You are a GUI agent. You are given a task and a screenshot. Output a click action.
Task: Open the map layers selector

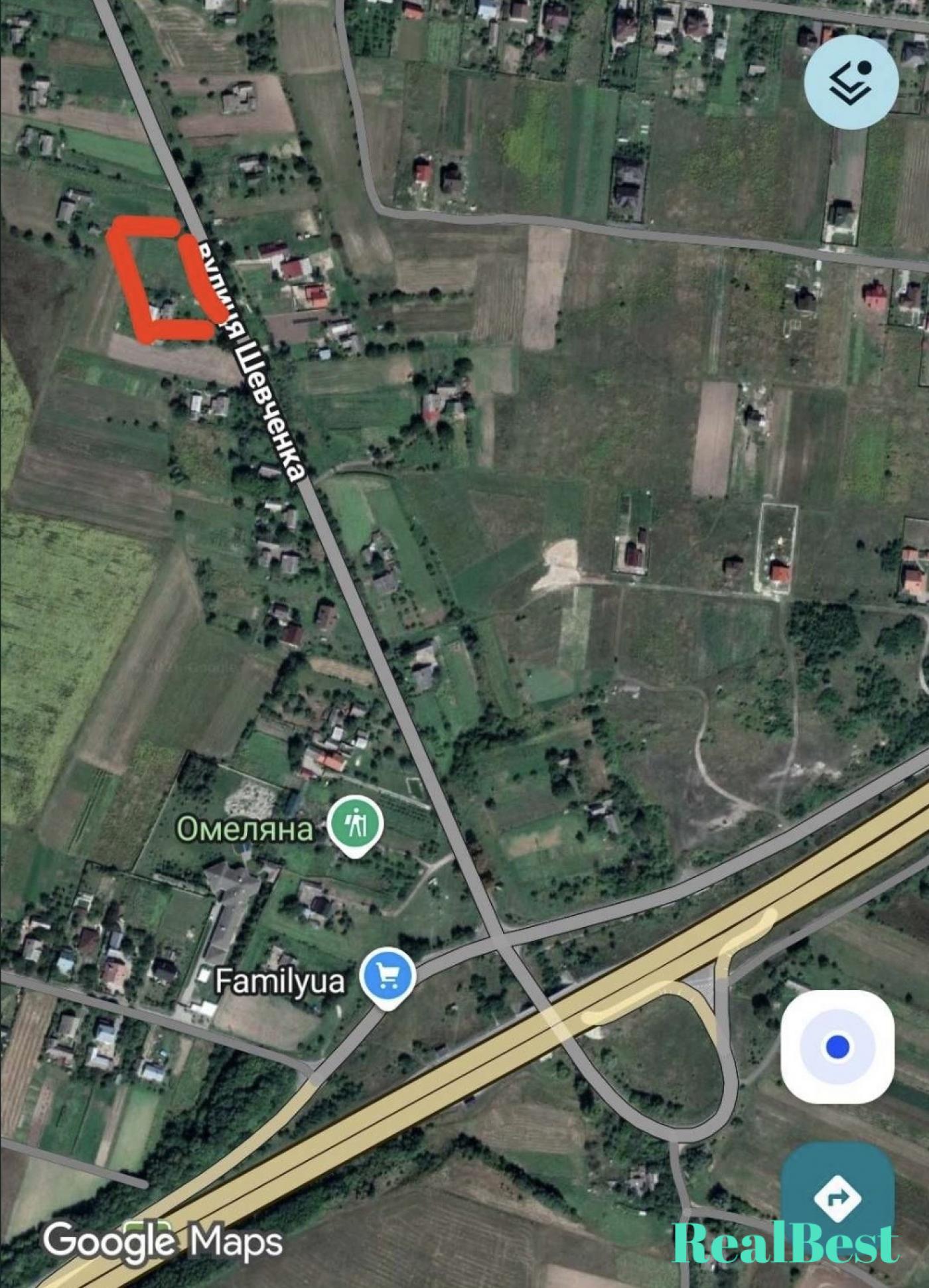coord(851,82)
